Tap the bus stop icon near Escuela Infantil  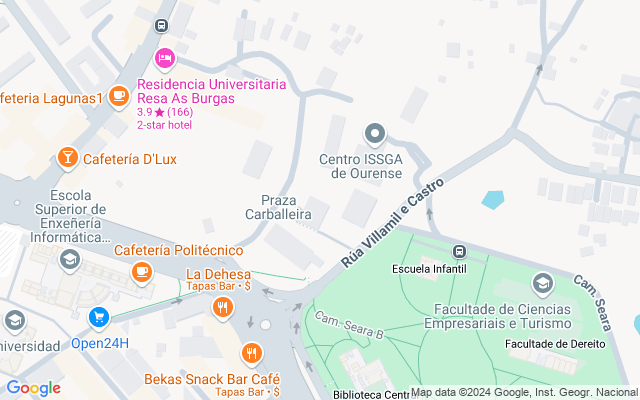459,251
